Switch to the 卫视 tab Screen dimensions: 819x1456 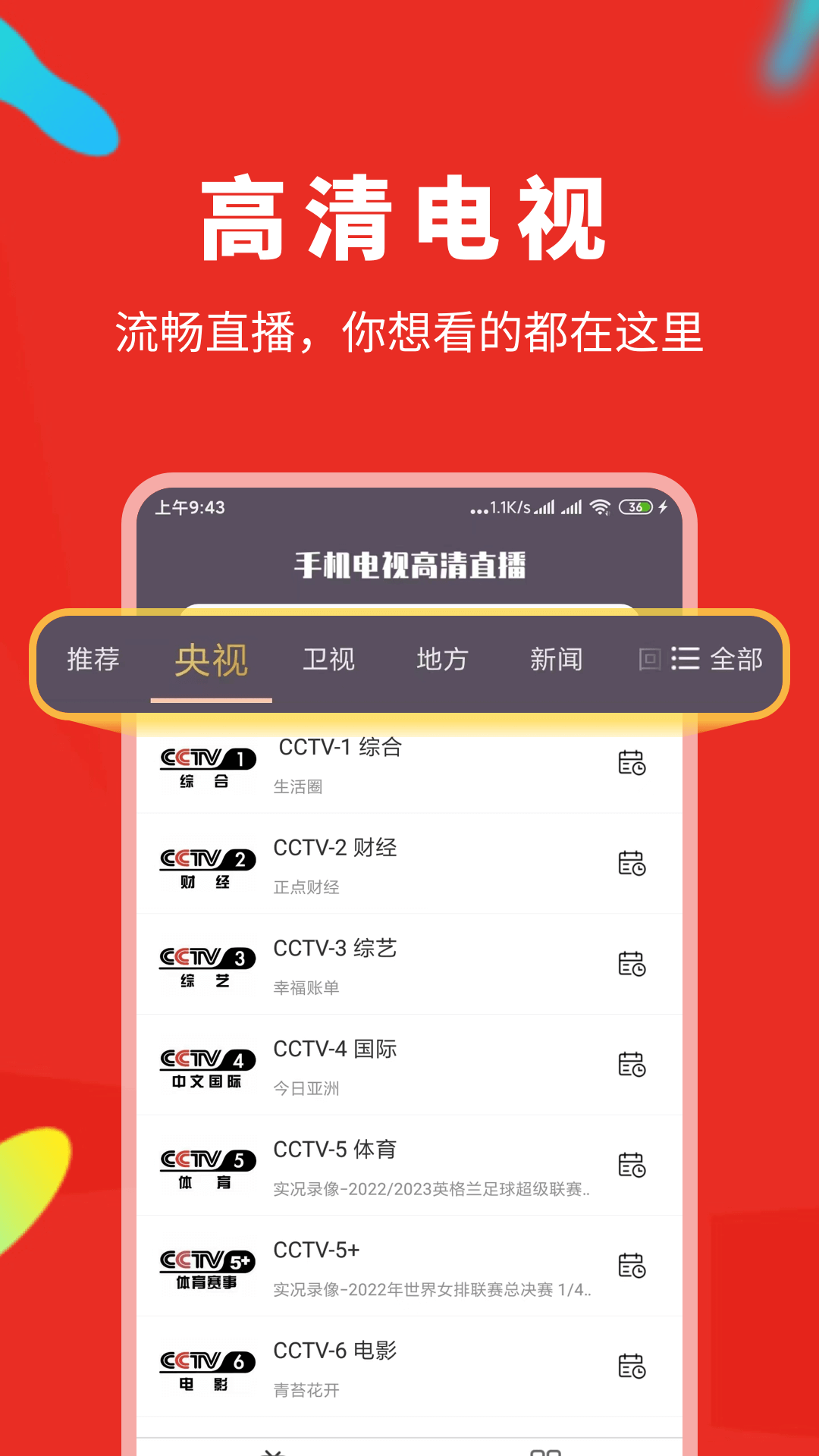pos(329,660)
